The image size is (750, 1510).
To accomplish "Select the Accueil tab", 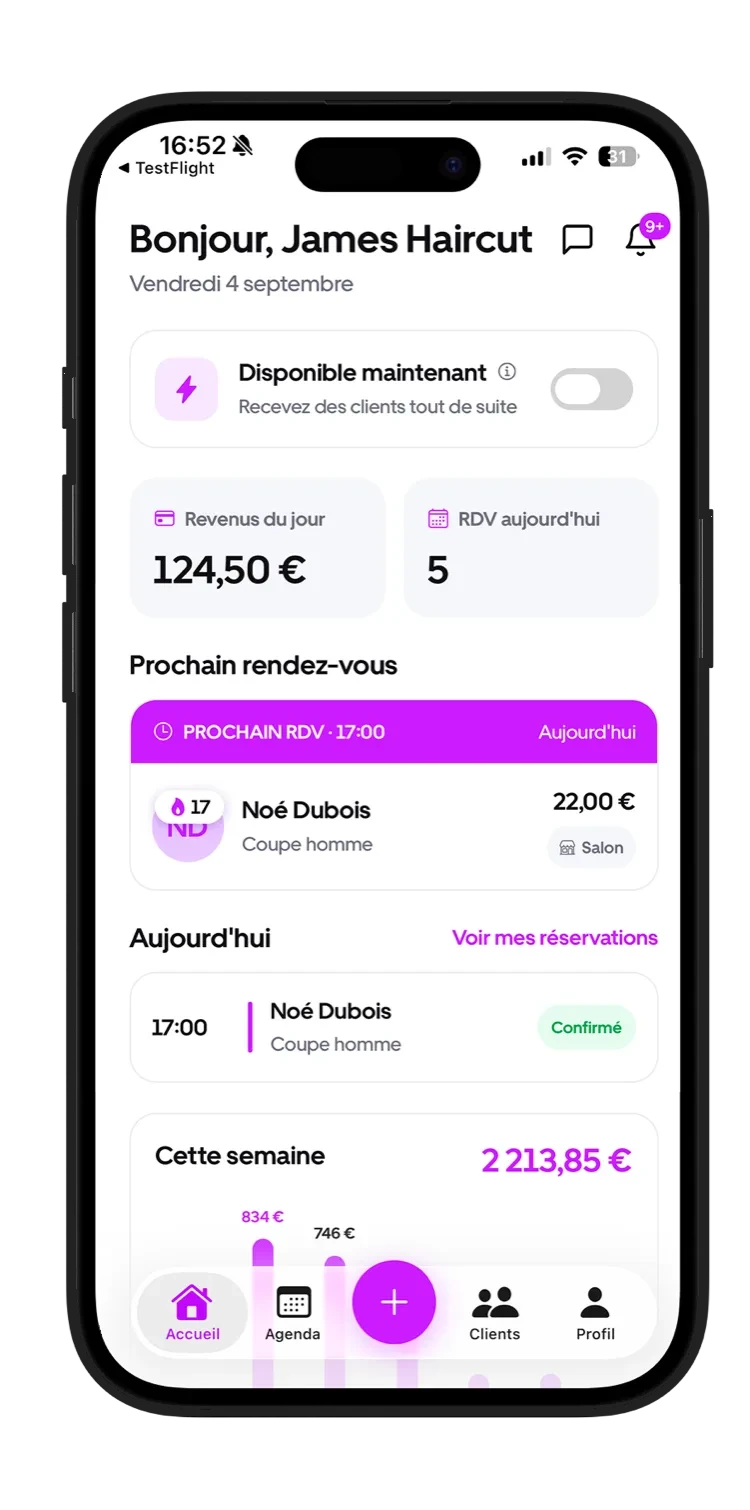I will click(x=192, y=1313).
